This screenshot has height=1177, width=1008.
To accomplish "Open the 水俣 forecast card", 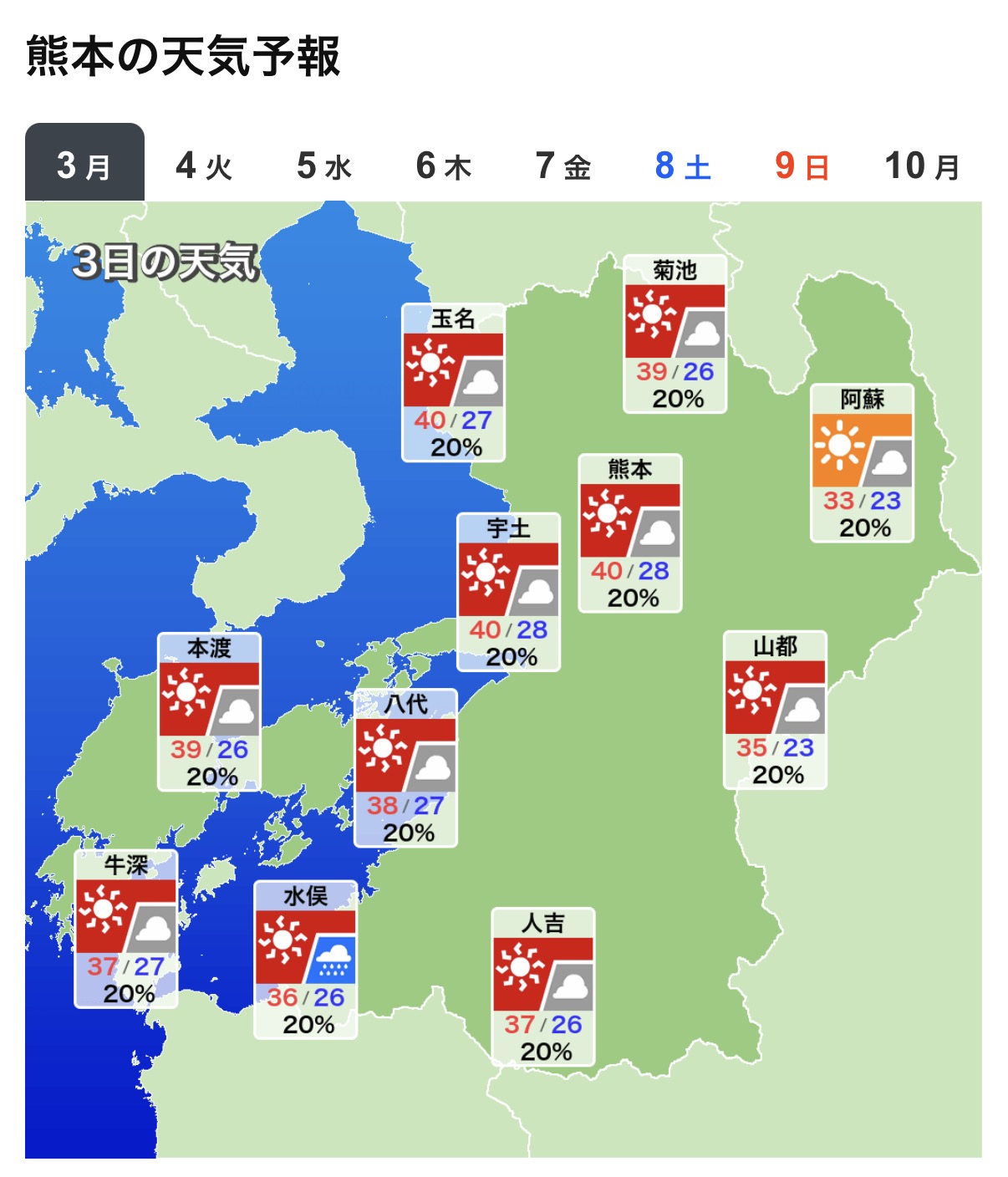I will click(x=305, y=960).
